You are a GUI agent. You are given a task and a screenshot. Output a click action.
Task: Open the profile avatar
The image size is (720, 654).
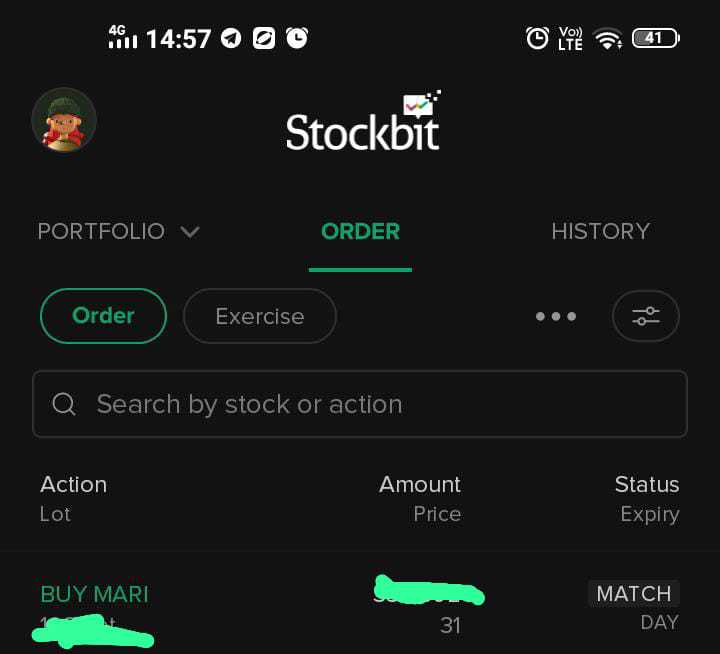(64, 120)
